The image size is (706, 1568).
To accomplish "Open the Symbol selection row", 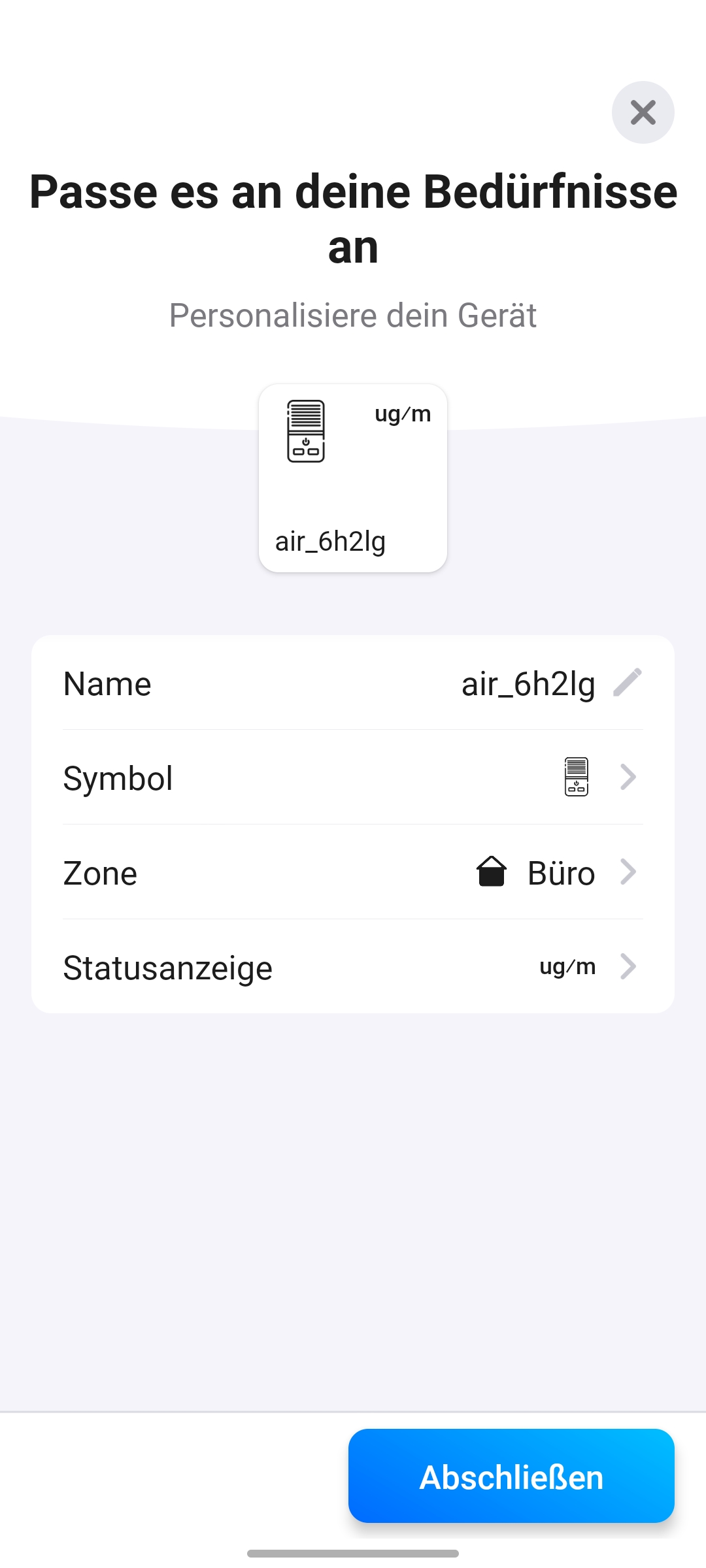I will coord(353,777).
